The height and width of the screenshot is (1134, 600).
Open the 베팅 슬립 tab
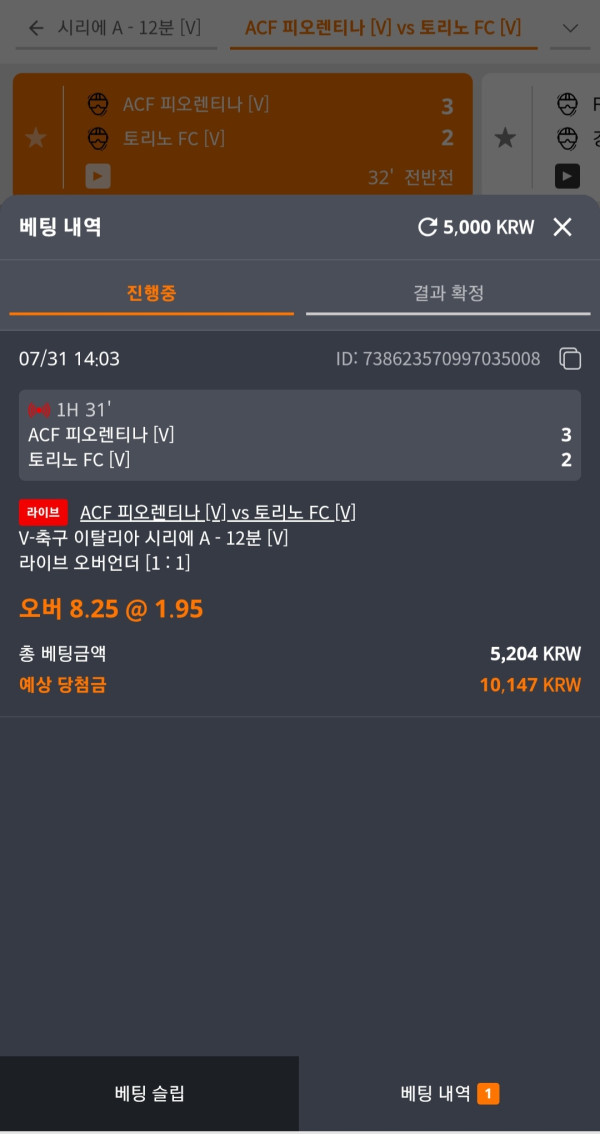(149, 1093)
